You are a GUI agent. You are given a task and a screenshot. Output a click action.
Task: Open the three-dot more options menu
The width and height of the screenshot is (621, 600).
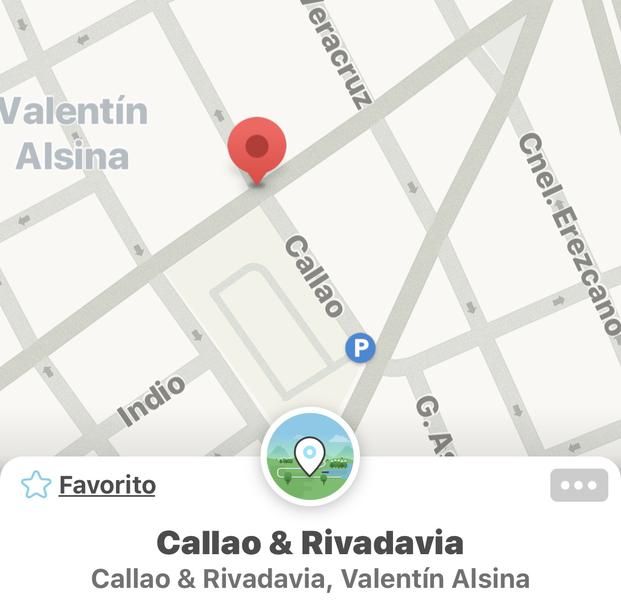[579, 485]
